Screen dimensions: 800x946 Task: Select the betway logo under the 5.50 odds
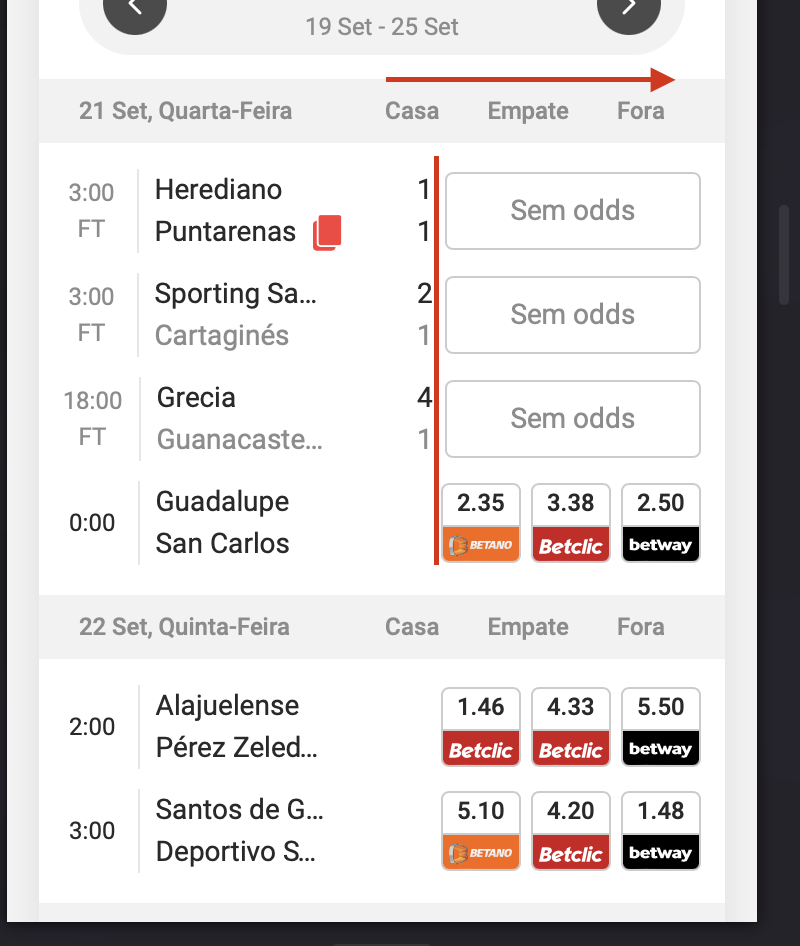coord(660,748)
